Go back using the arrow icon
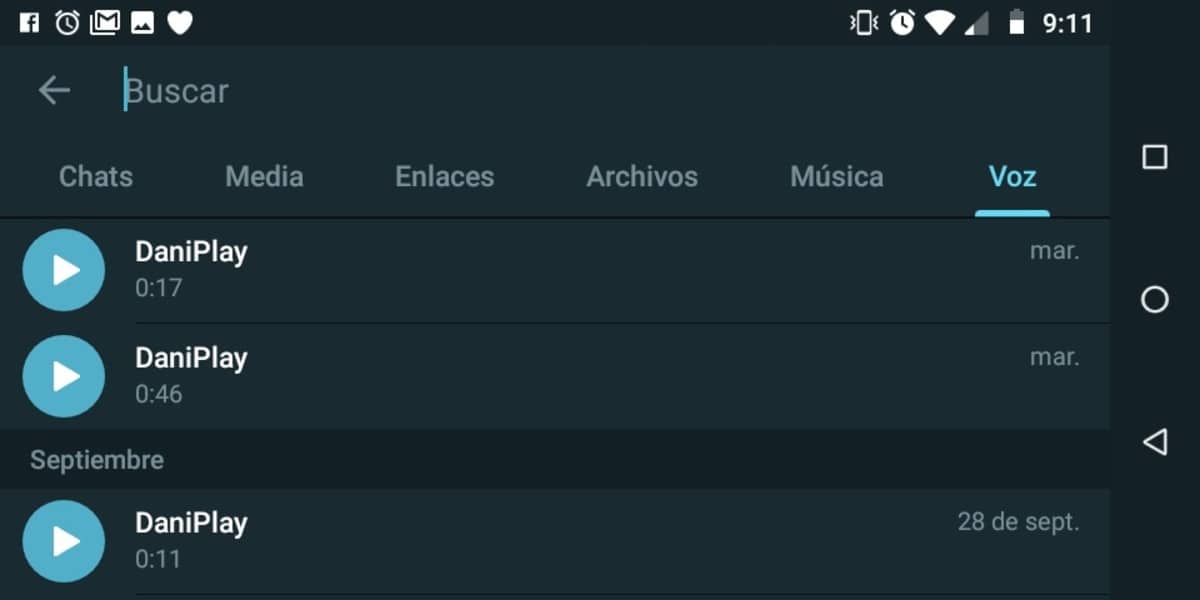This screenshot has width=1200, height=600. pyautogui.click(x=54, y=90)
